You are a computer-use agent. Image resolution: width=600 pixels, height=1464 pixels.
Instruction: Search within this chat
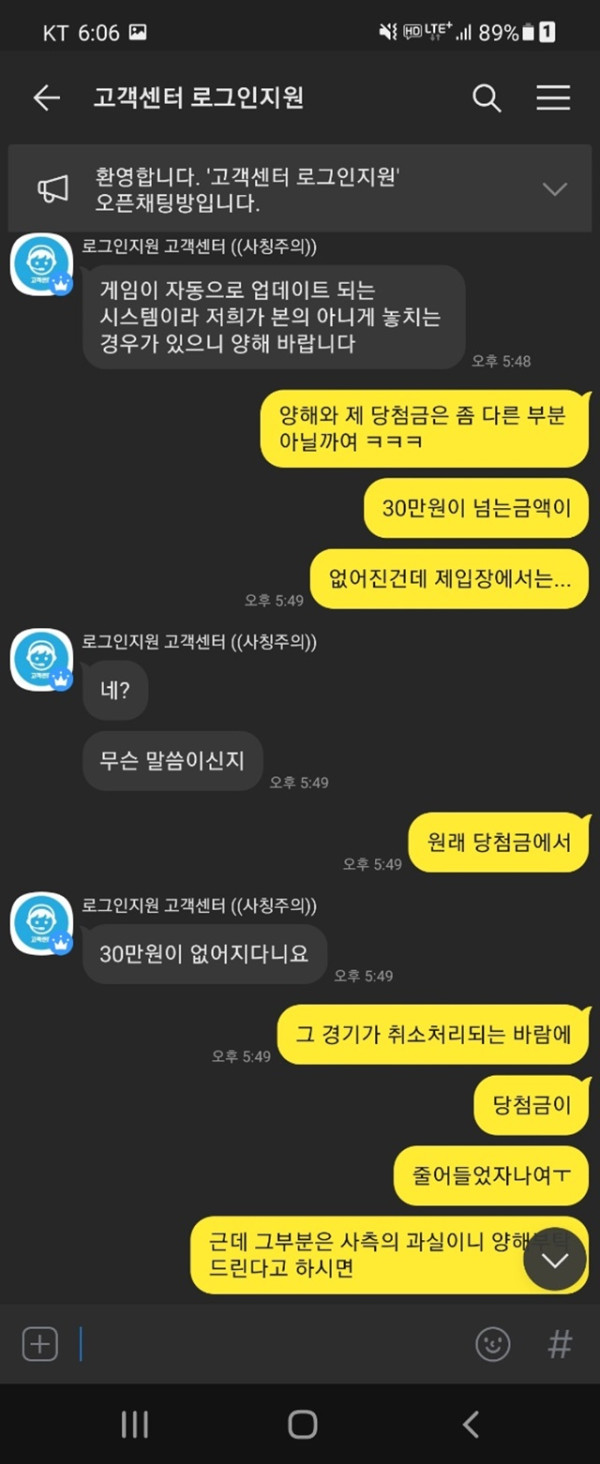486,97
